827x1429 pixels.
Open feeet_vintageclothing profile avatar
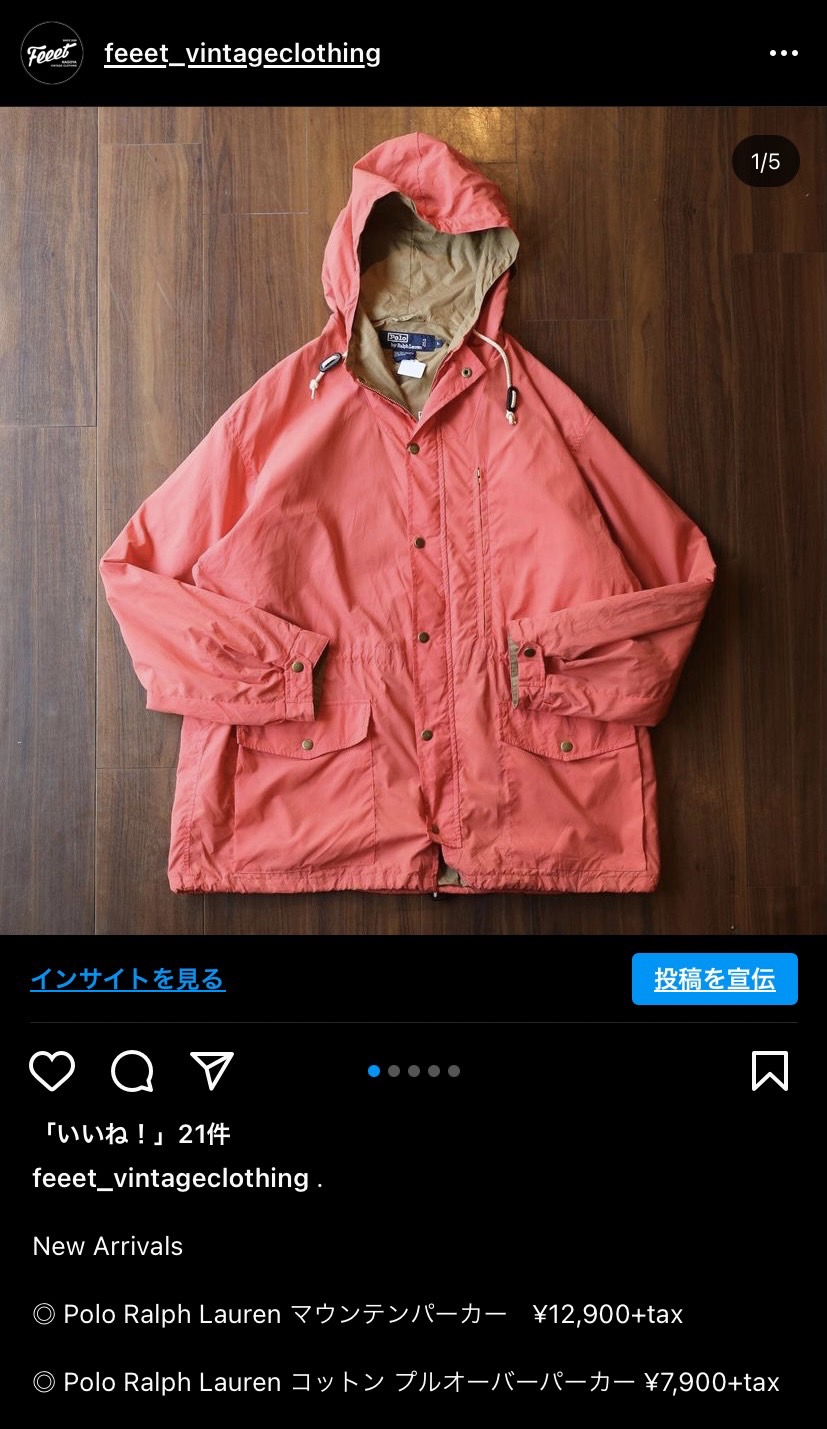[x=52, y=53]
